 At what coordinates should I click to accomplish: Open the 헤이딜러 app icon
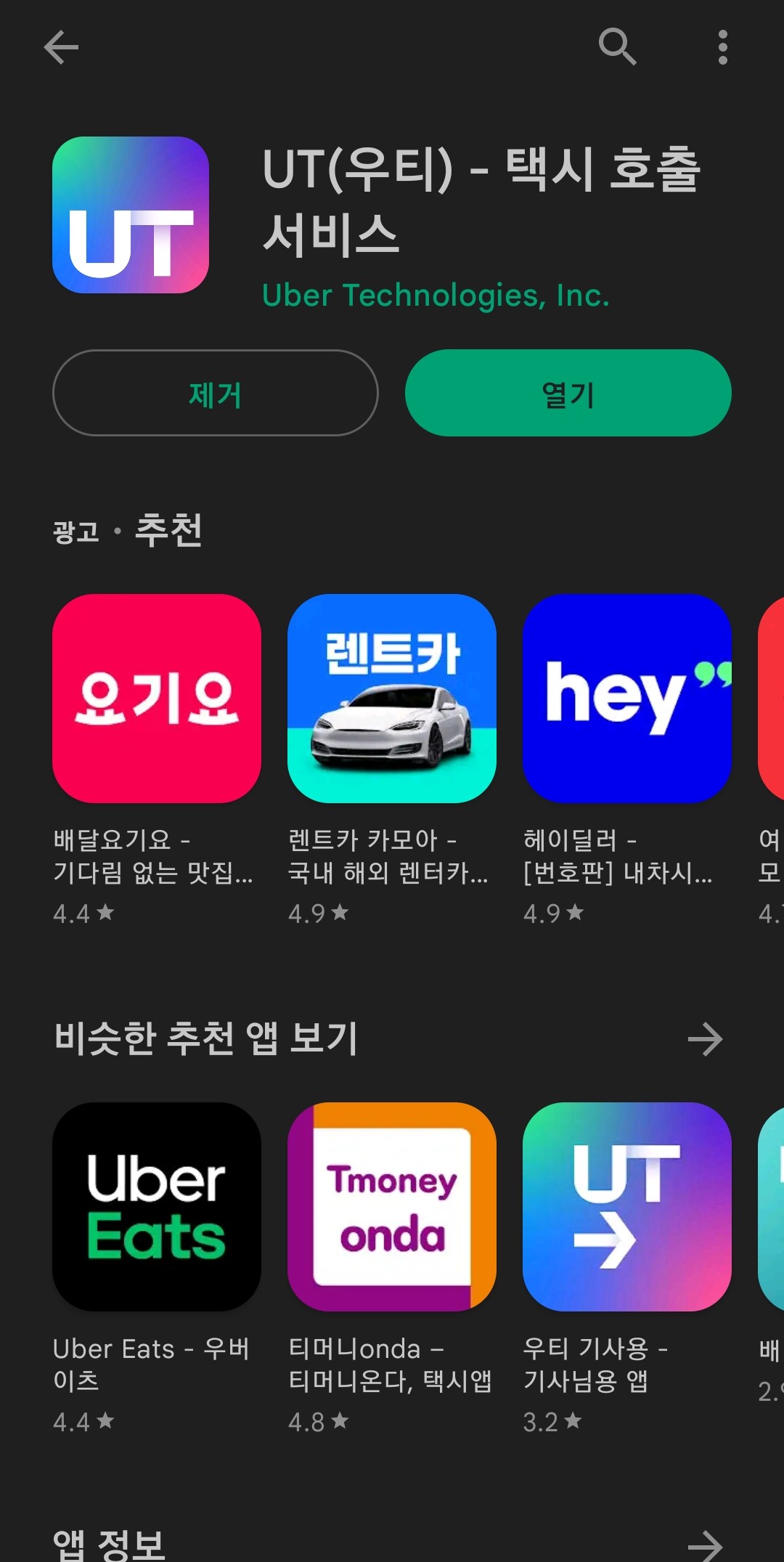pyautogui.click(x=626, y=701)
